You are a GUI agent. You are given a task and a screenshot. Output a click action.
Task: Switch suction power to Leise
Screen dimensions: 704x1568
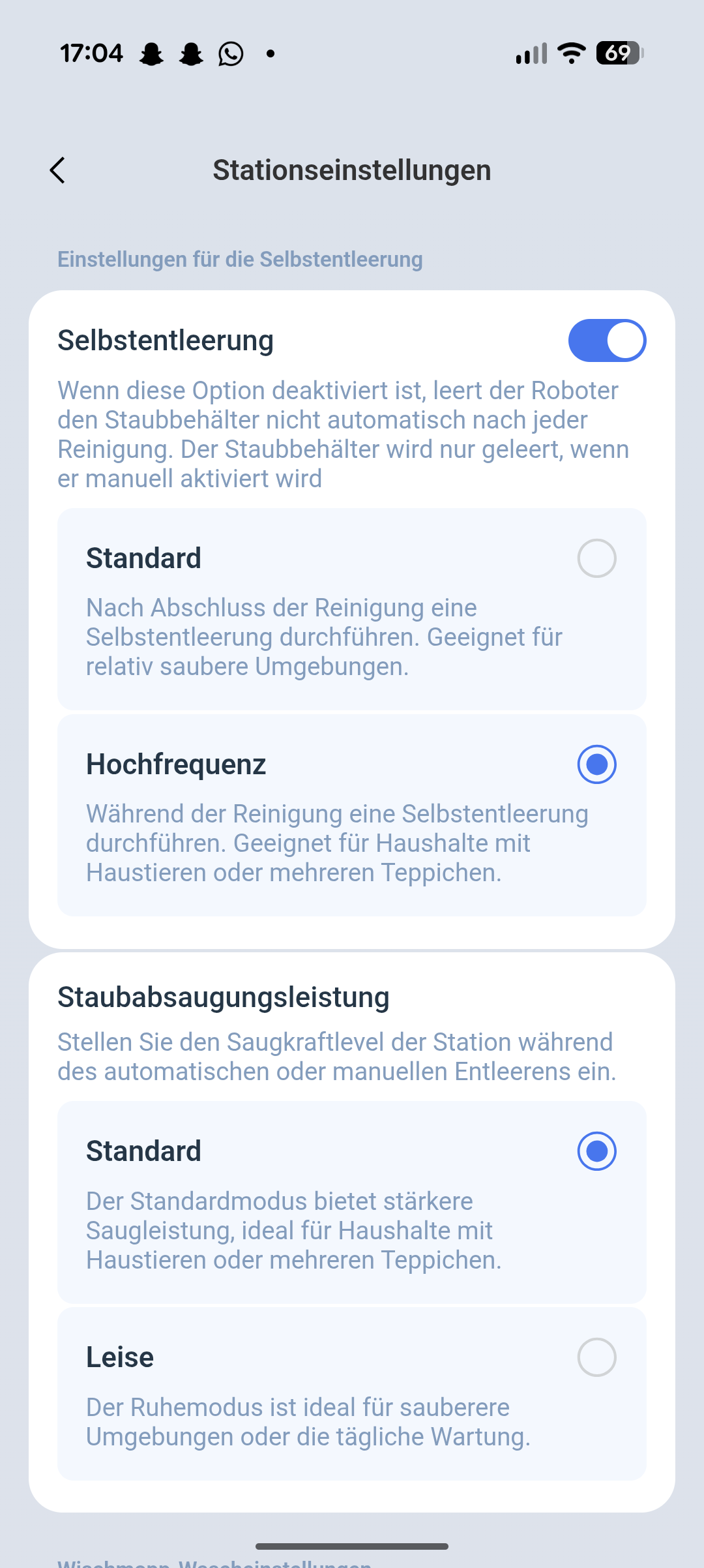tap(596, 1357)
